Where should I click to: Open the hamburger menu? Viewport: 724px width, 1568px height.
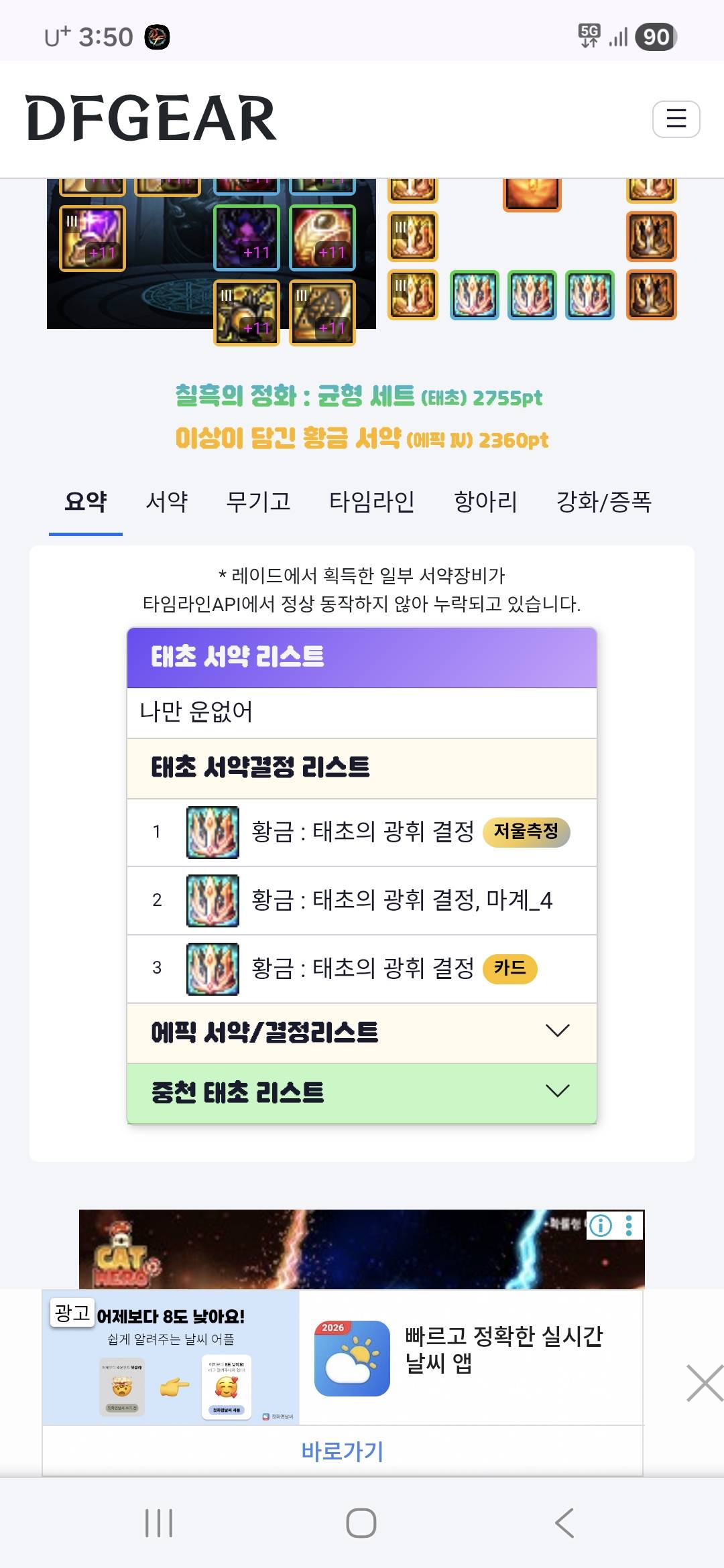pos(676,119)
